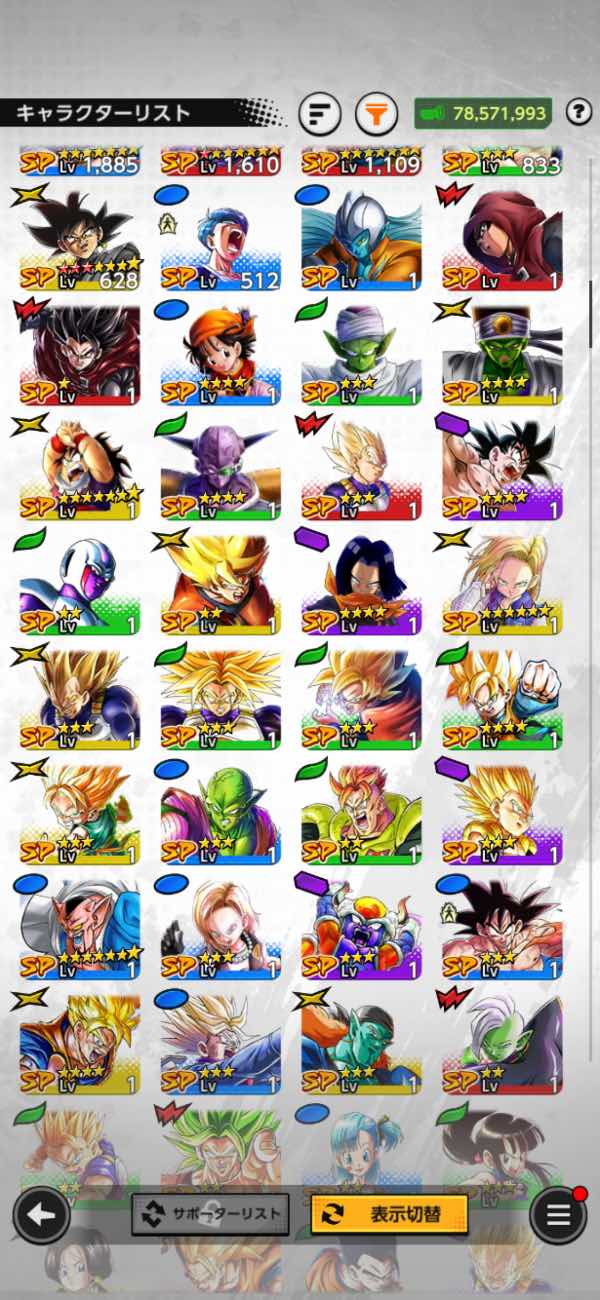Viewport: 600px width, 1300px height.
Task: Go back with the arrow button
Action: point(41,1215)
